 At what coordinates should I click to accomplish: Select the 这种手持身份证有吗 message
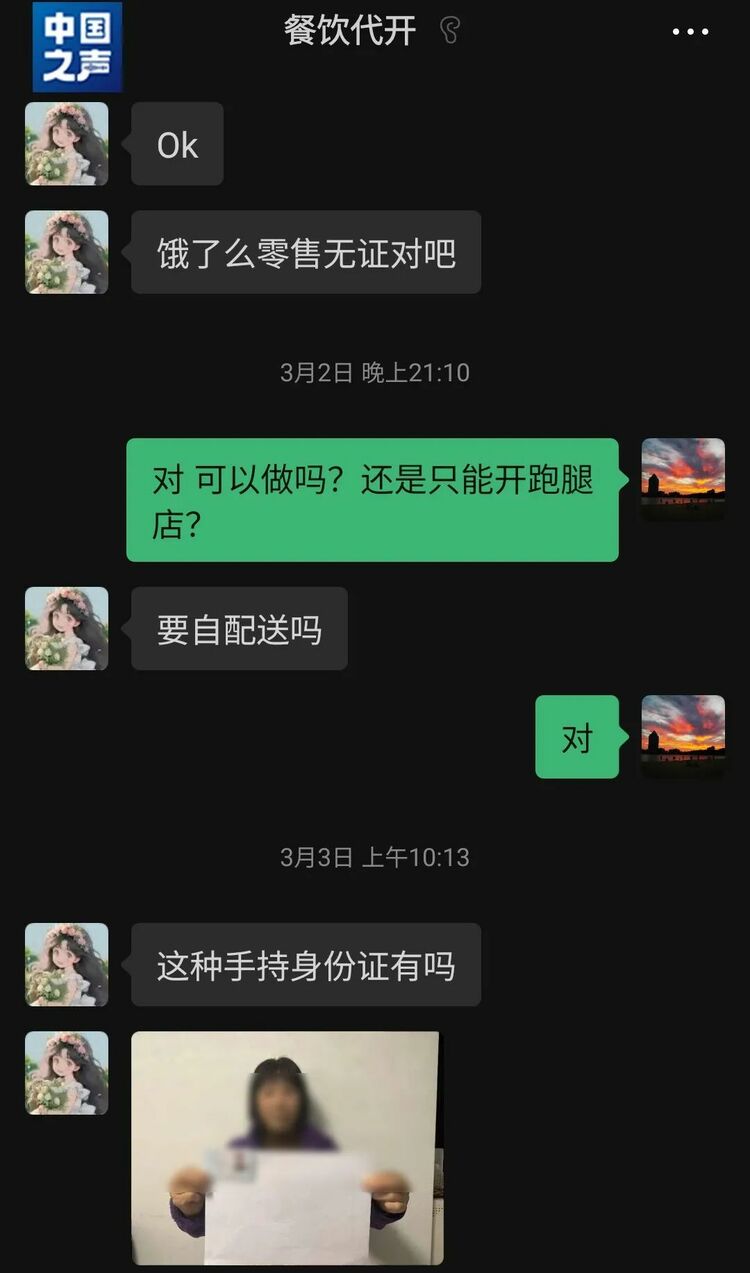pos(306,963)
